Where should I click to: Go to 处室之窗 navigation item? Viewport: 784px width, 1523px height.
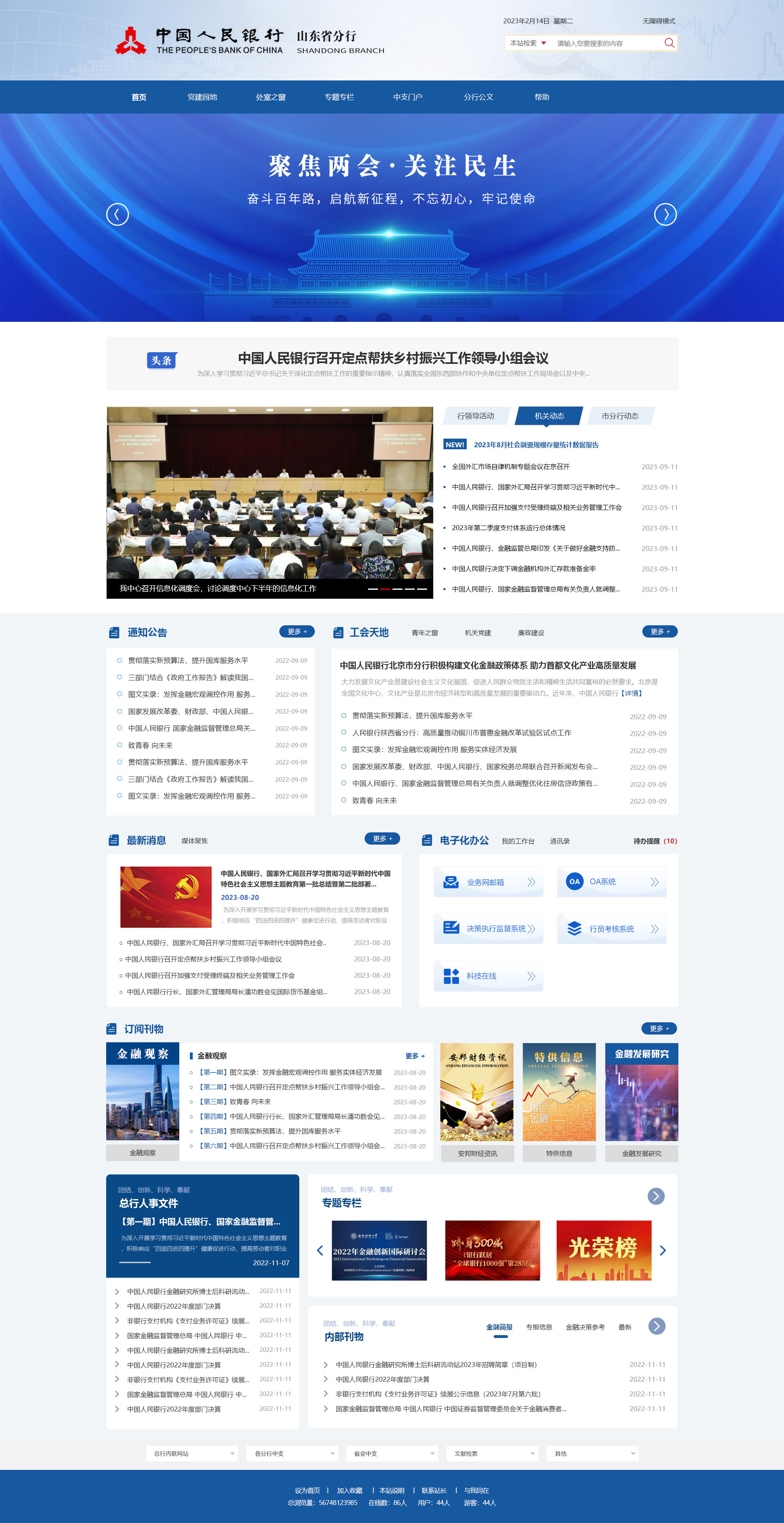271,97
